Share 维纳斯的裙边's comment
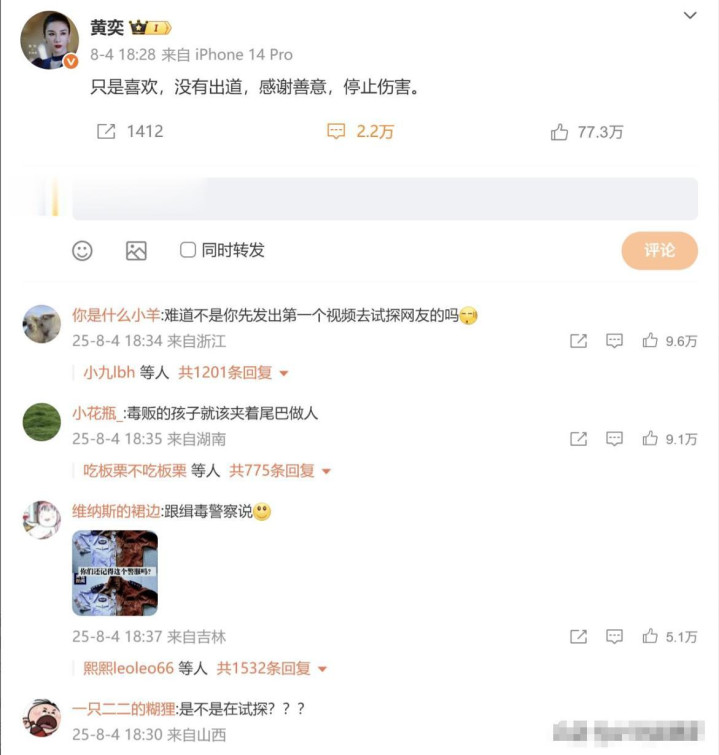This screenshot has height=755, width=719. tap(578, 636)
